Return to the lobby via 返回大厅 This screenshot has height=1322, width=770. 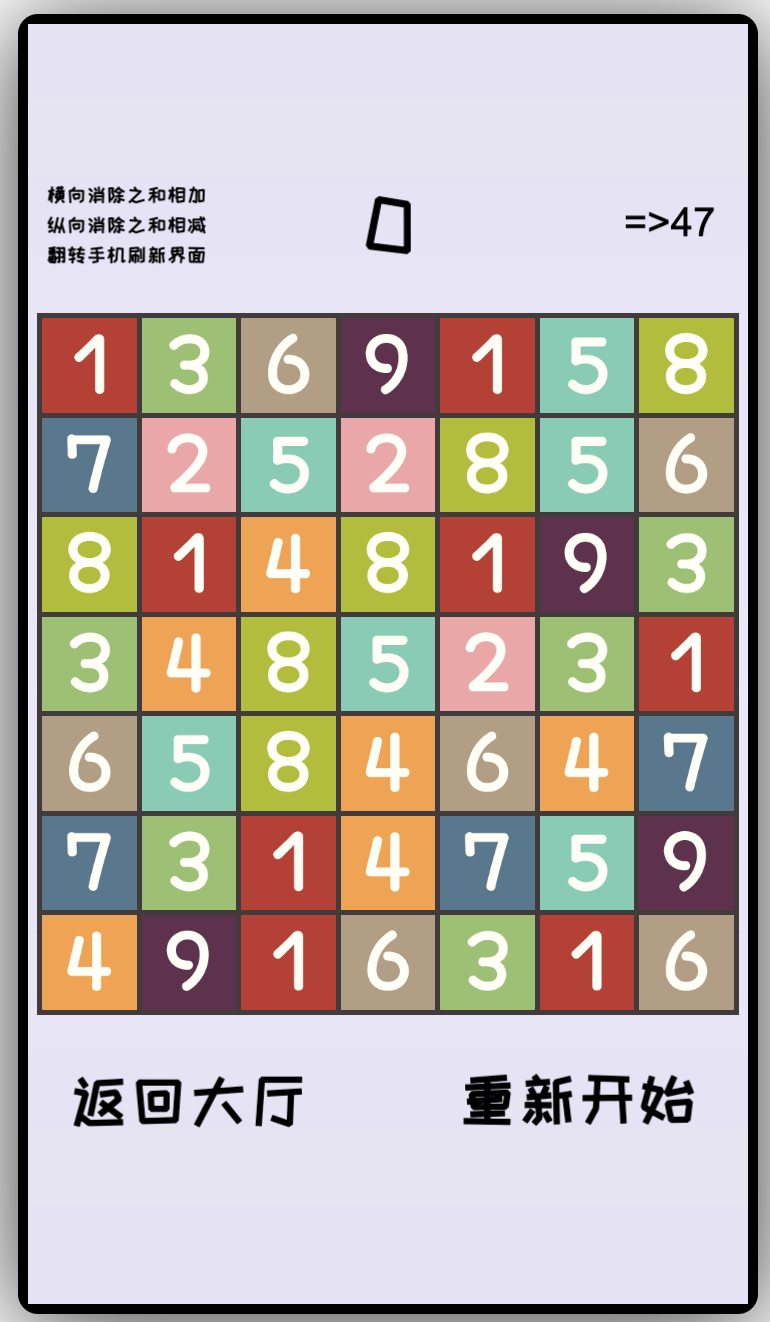pyautogui.click(x=188, y=1102)
